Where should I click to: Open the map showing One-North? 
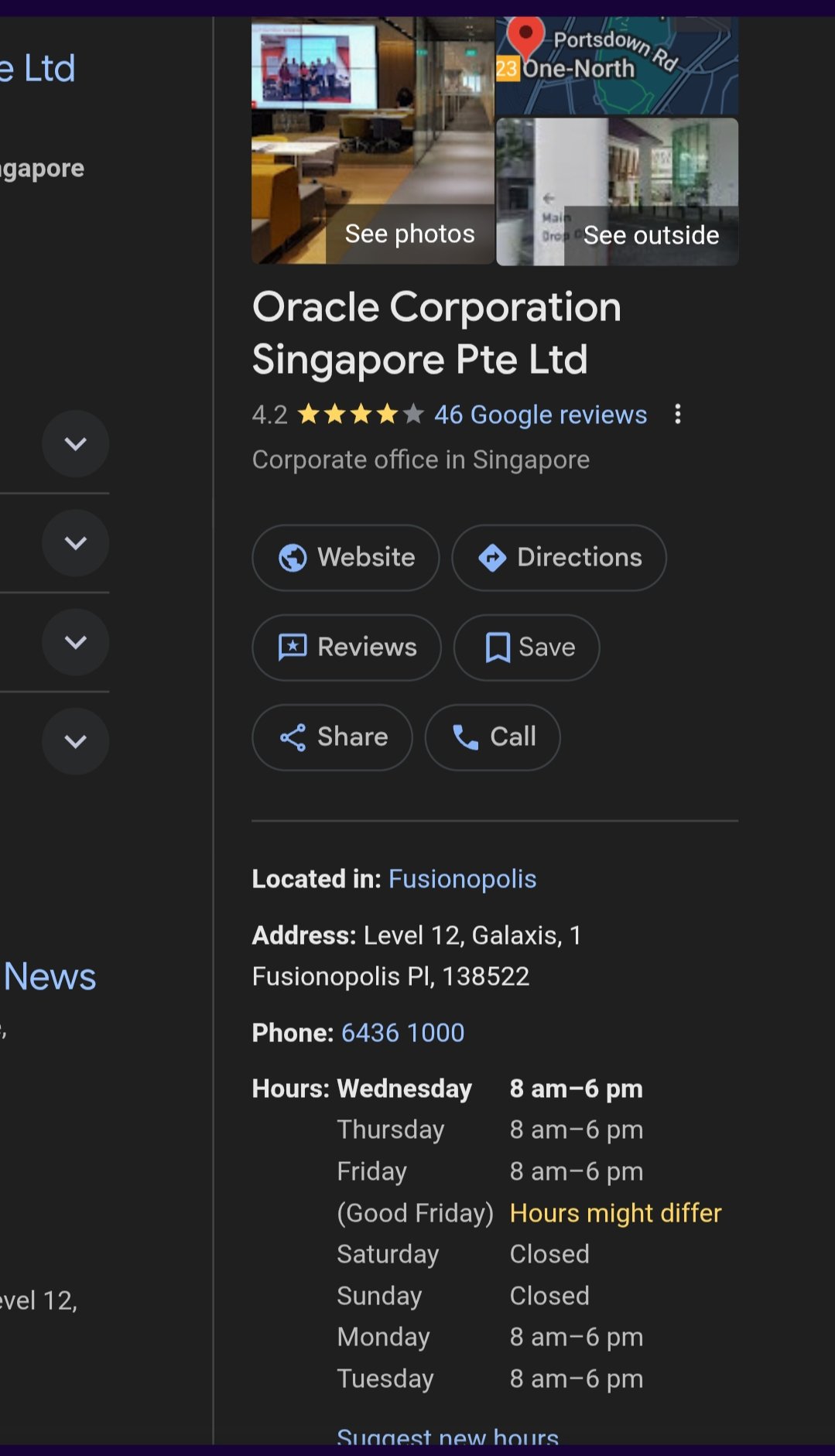point(618,67)
